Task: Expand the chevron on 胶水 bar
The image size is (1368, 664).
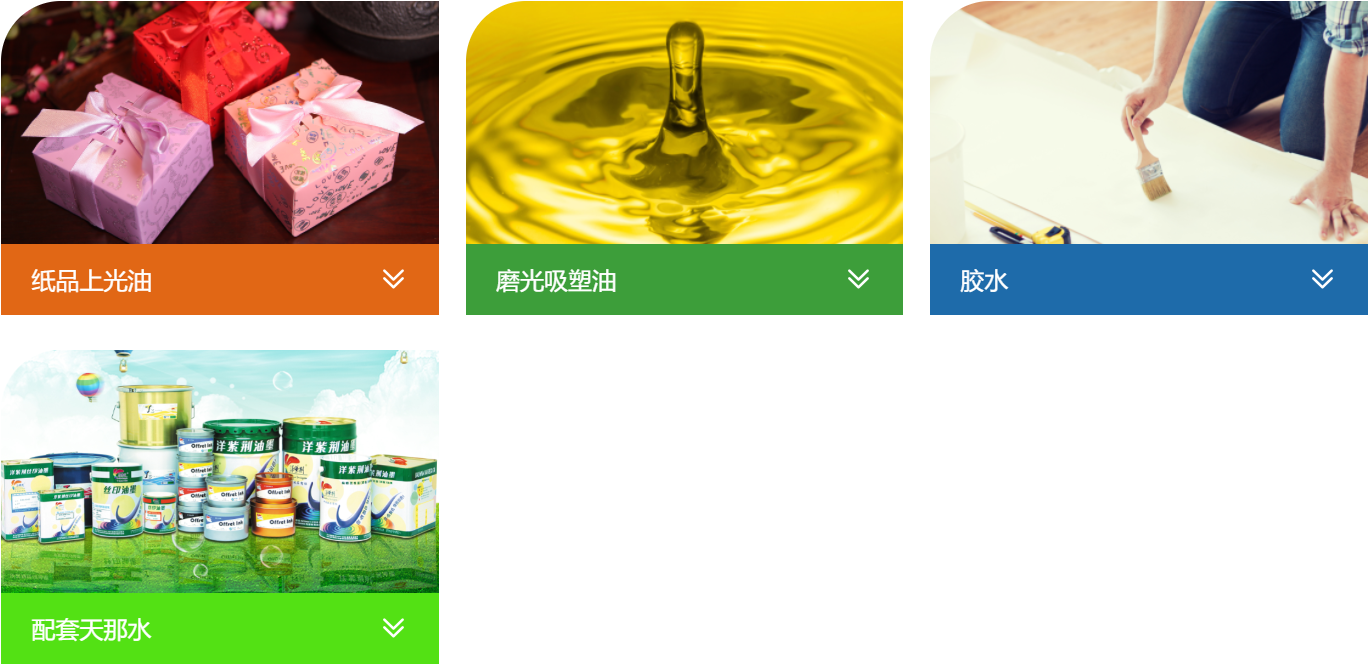Action: [1322, 279]
